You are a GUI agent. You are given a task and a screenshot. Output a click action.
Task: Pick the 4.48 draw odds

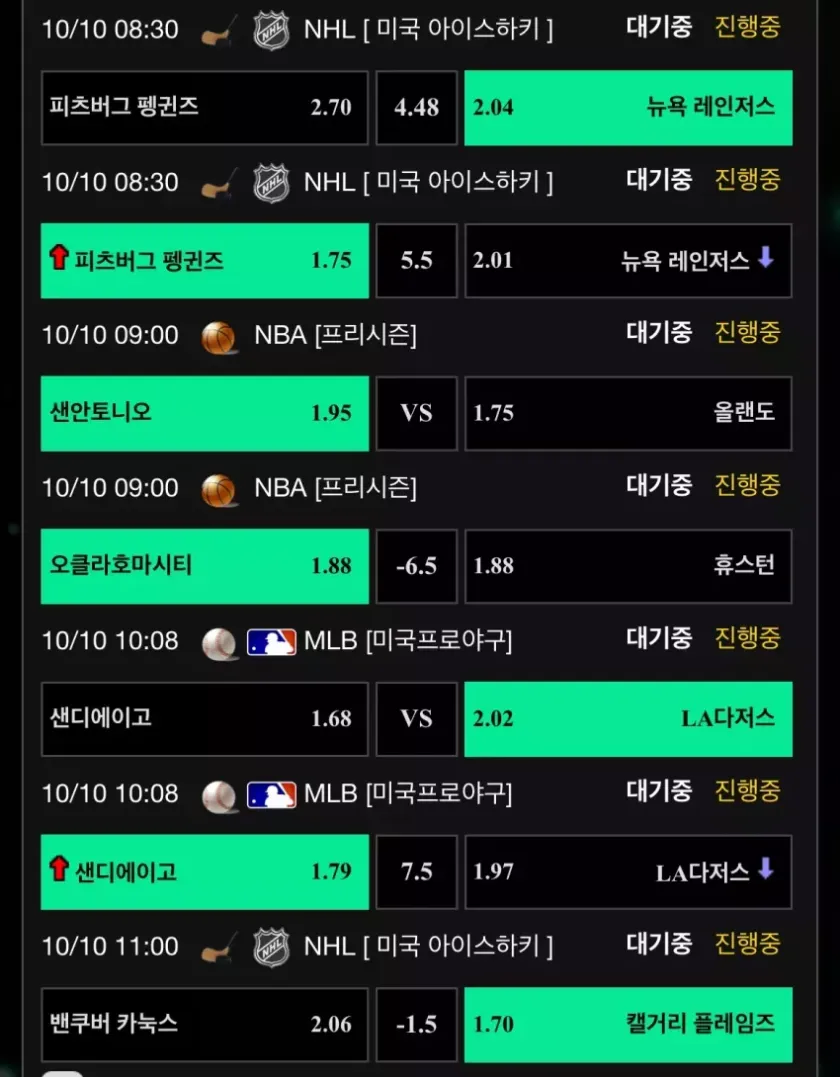[416, 107]
